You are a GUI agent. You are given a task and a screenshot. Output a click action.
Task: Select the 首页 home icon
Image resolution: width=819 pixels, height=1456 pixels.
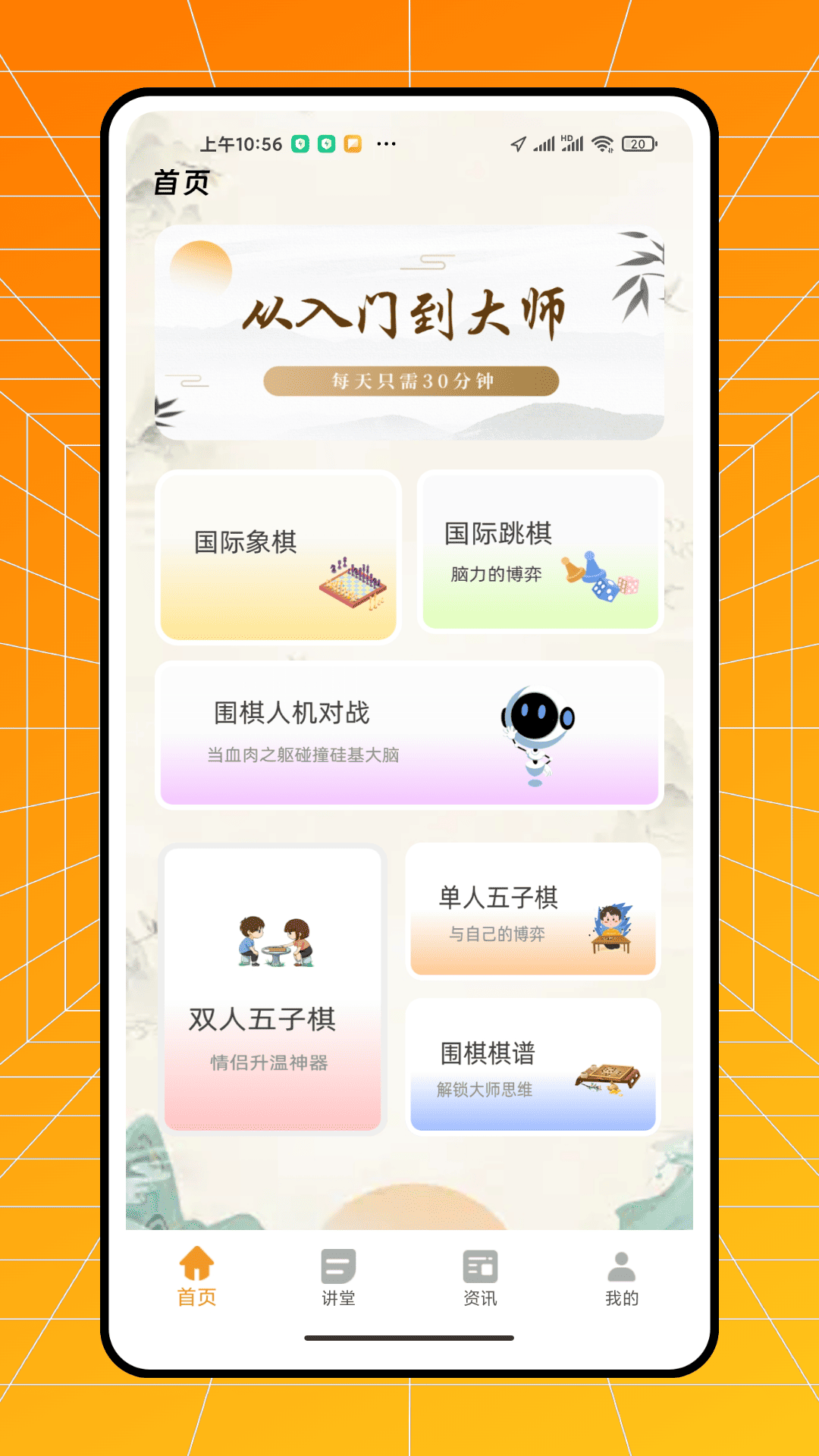196,1258
